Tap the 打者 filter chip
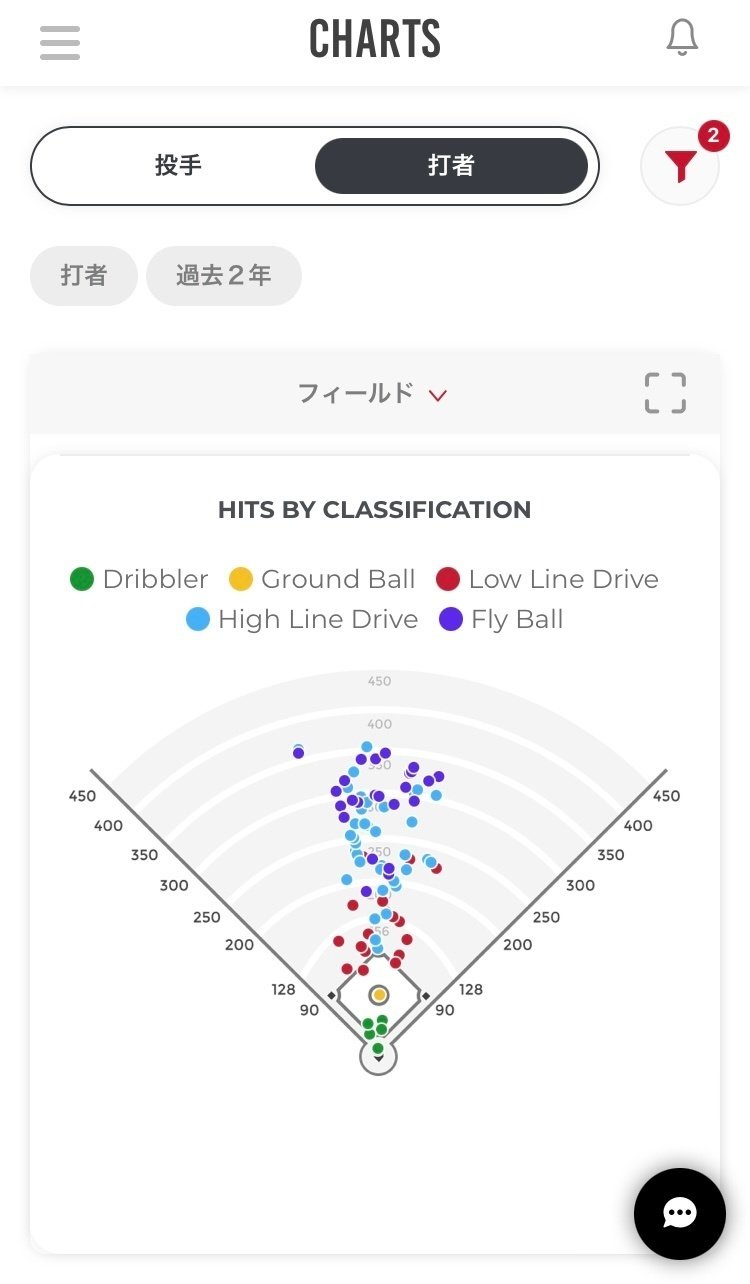This screenshot has height=1284, width=750. pyautogui.click(x=84, y=276)
